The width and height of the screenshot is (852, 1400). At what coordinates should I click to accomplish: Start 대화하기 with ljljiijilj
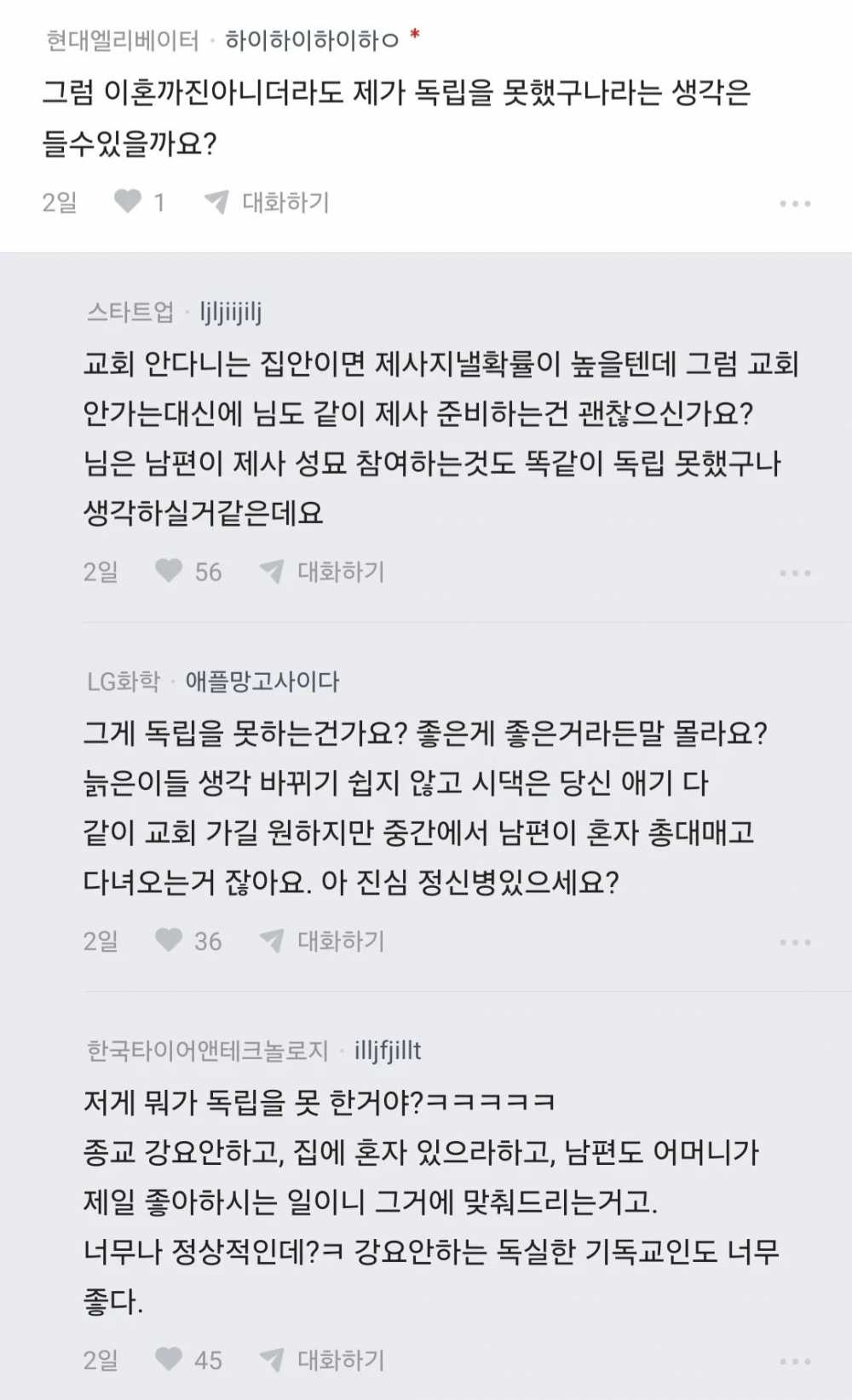322,571
